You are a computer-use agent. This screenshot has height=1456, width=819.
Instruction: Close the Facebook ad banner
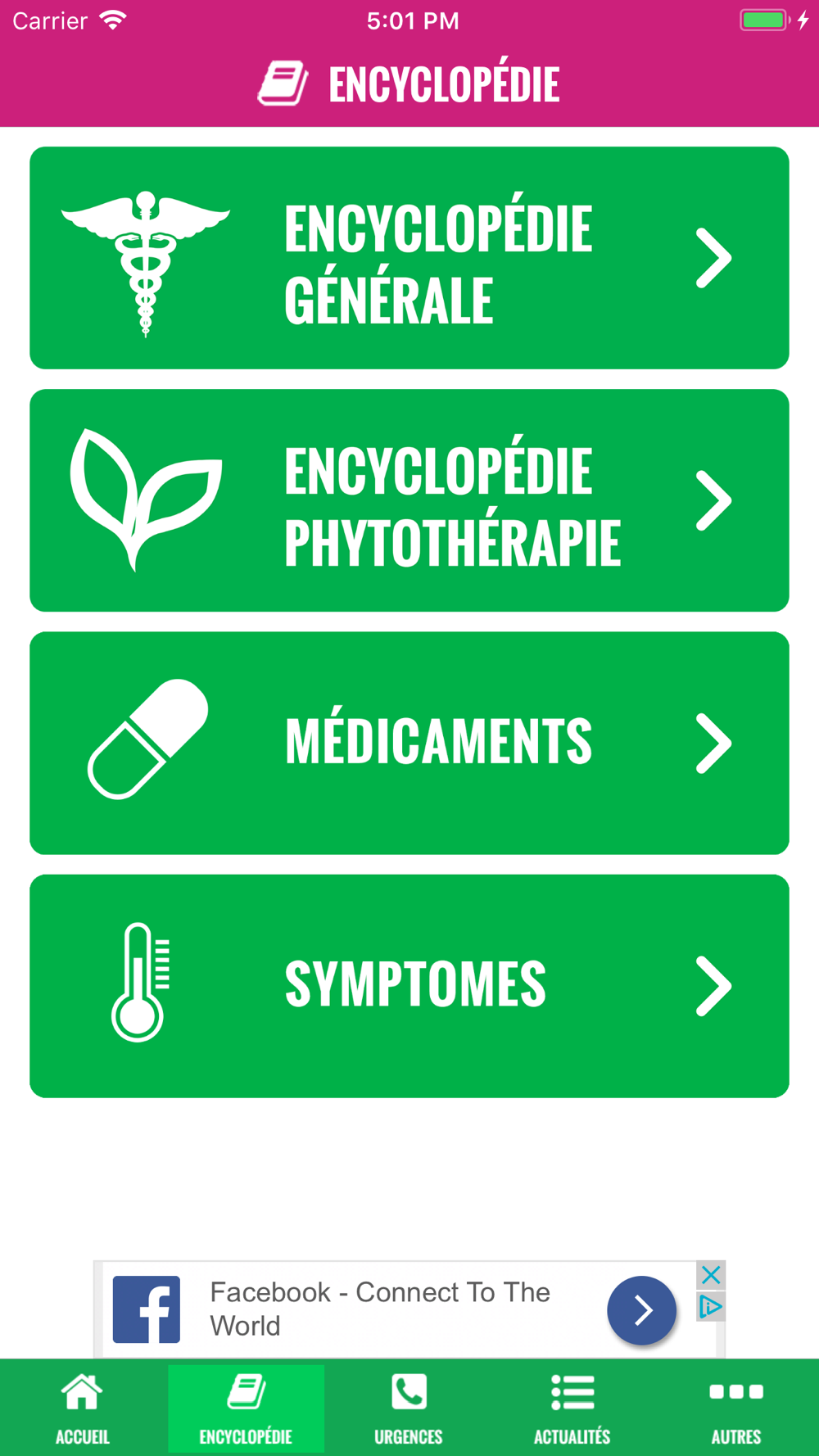[x=711, y=1275]
